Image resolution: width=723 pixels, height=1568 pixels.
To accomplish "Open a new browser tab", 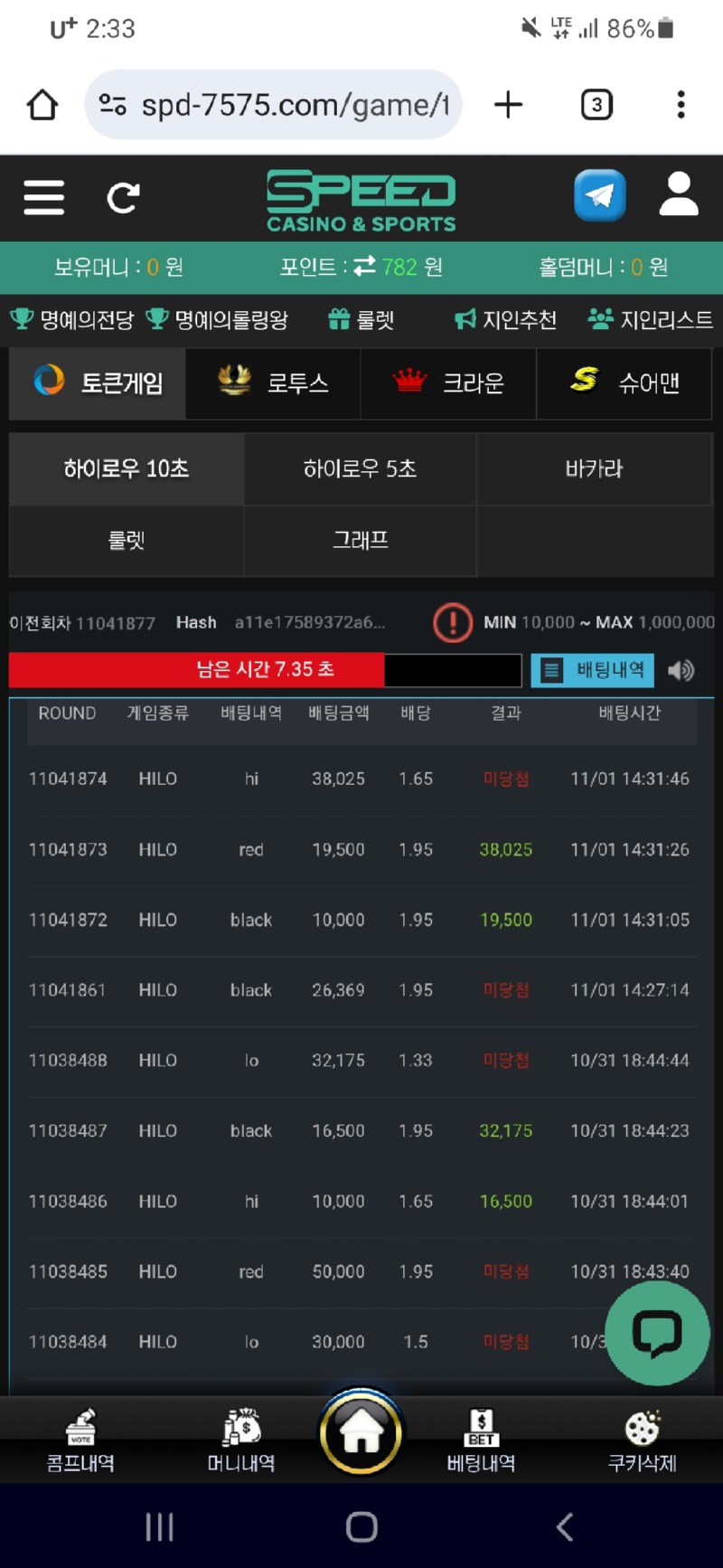I will pyautogui.click(x=509, y=105).
